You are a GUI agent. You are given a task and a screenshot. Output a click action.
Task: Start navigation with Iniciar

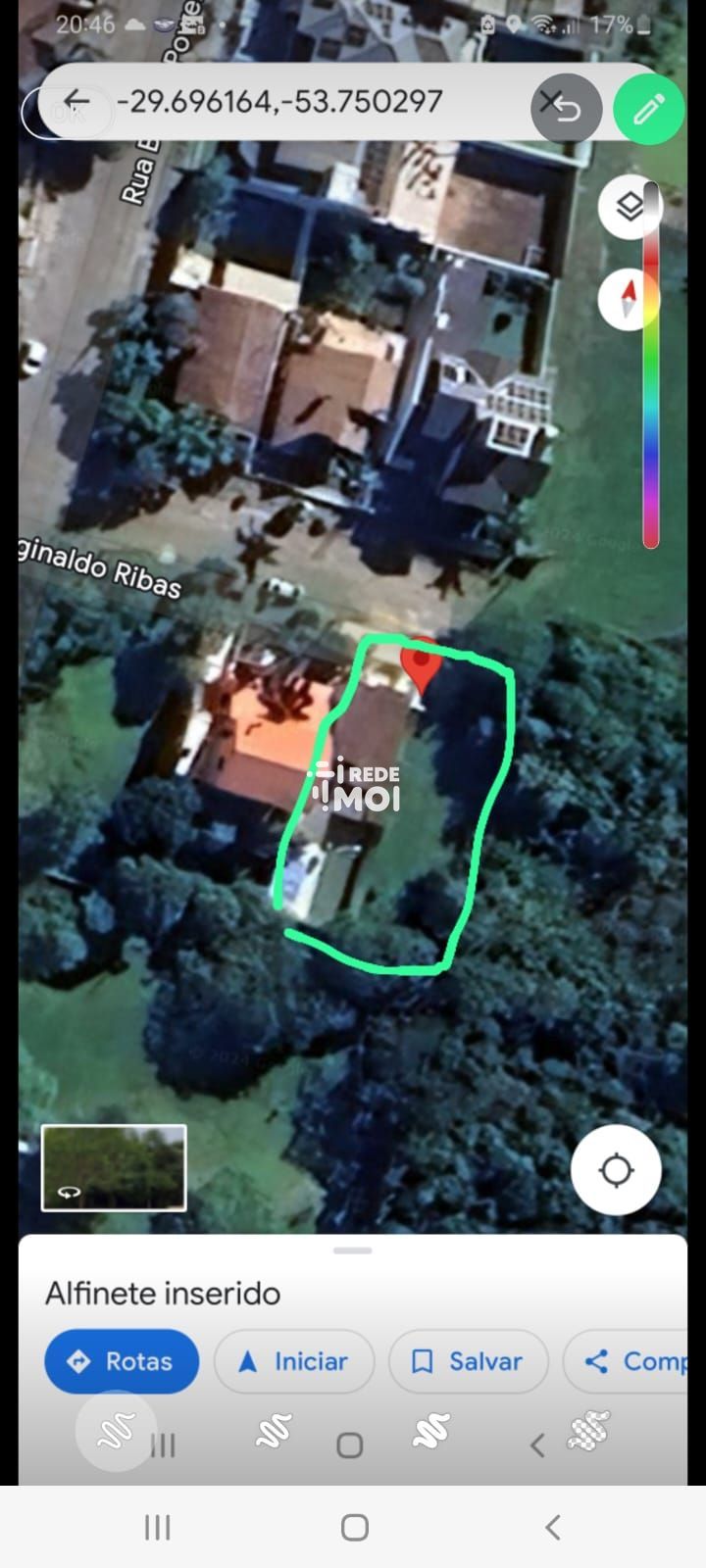pos(294,1361)
